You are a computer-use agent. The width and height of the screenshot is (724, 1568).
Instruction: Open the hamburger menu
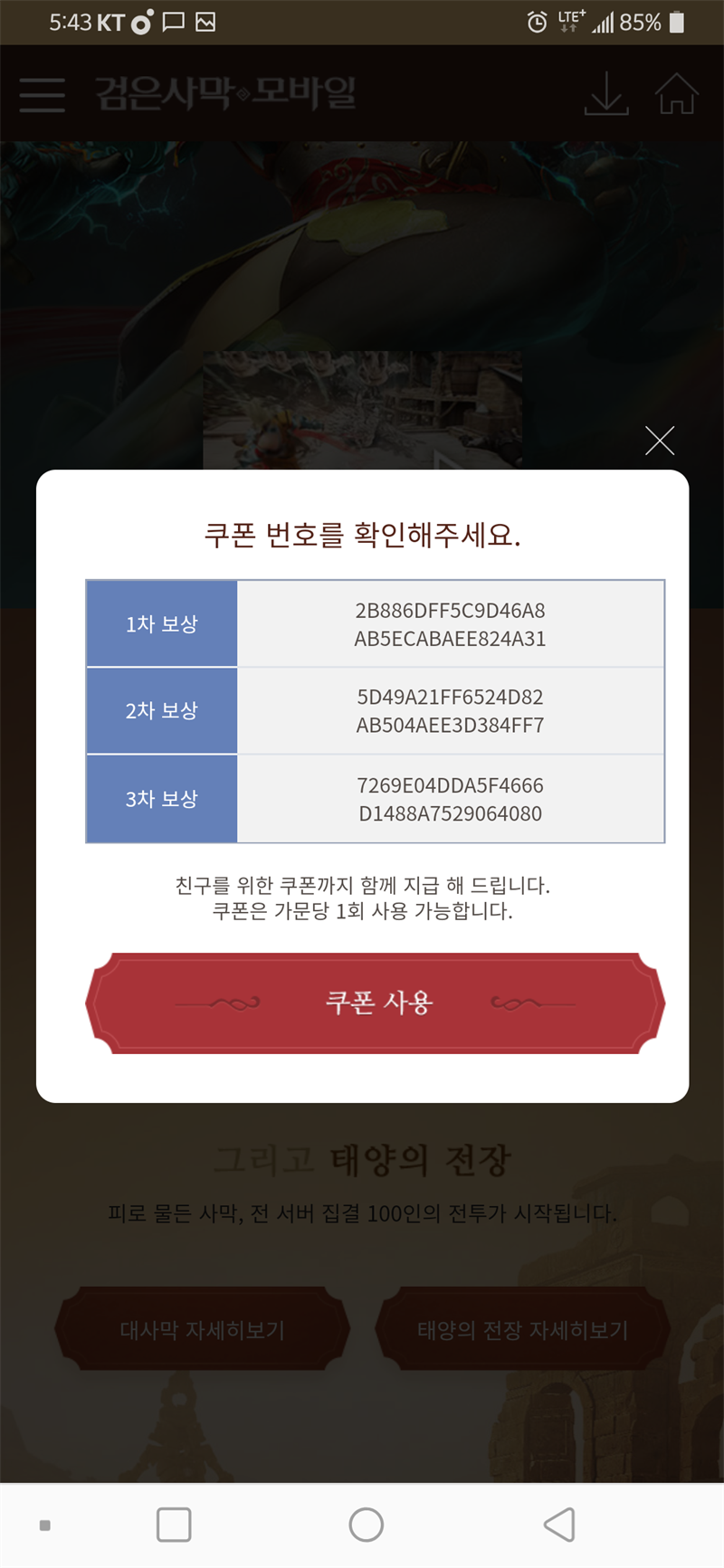42,94
